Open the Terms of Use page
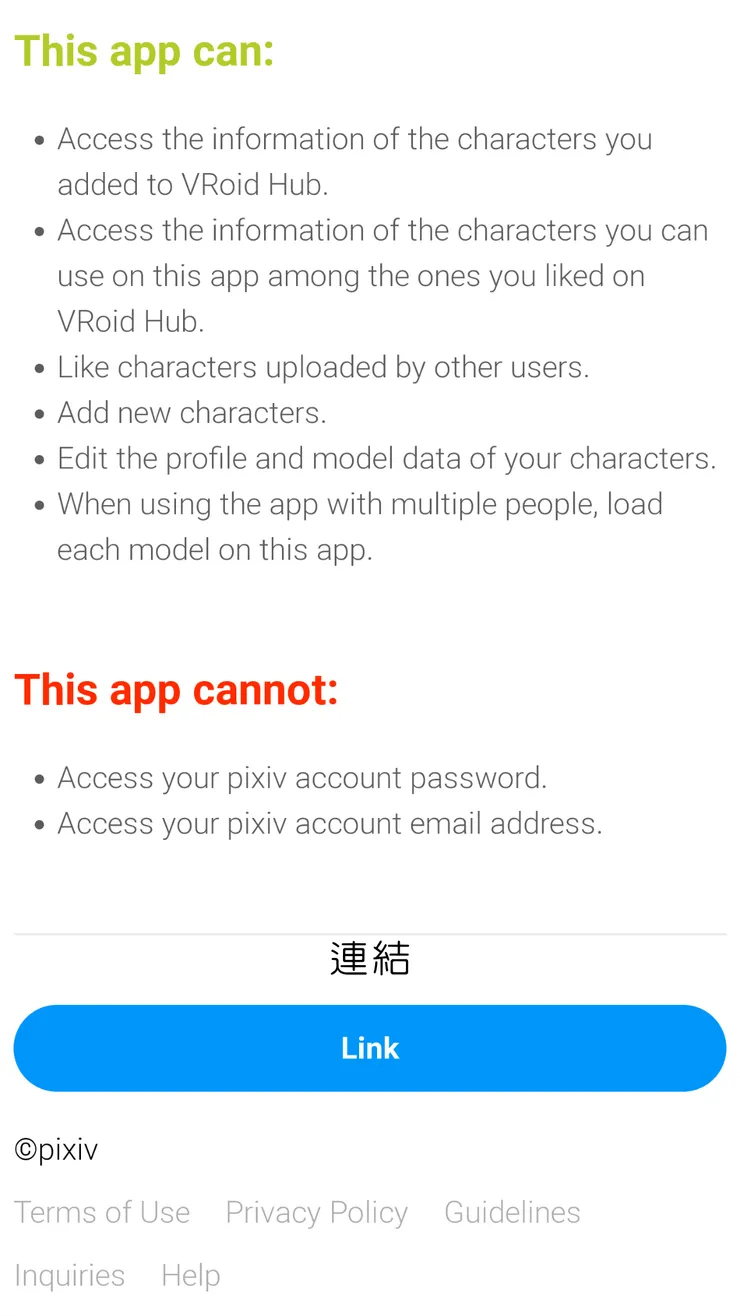Screen dimensions: 740x1316 pos(102,1212)
